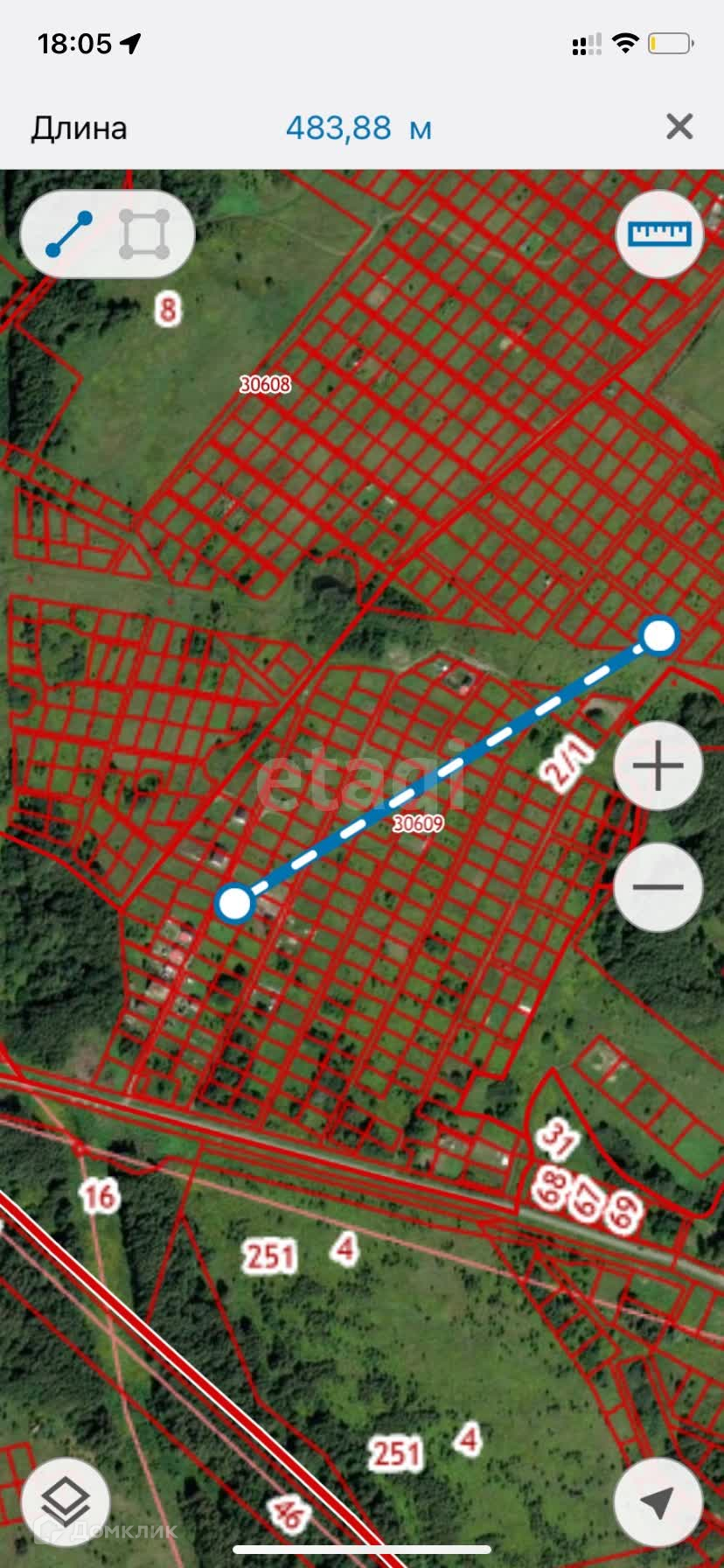This screenshot has height=1568, width=724.
Task: Open the map layers selector
Action: pos(66,1502)
